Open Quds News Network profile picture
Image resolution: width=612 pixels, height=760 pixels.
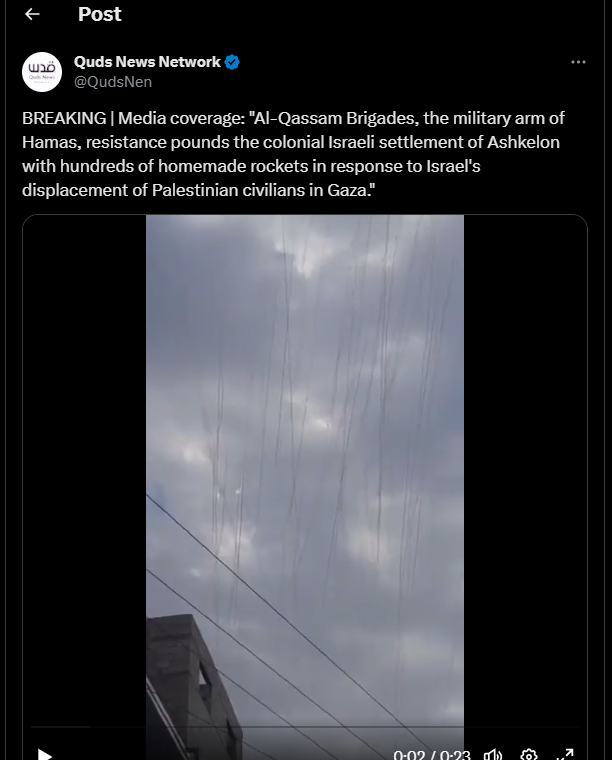(42, 71)
